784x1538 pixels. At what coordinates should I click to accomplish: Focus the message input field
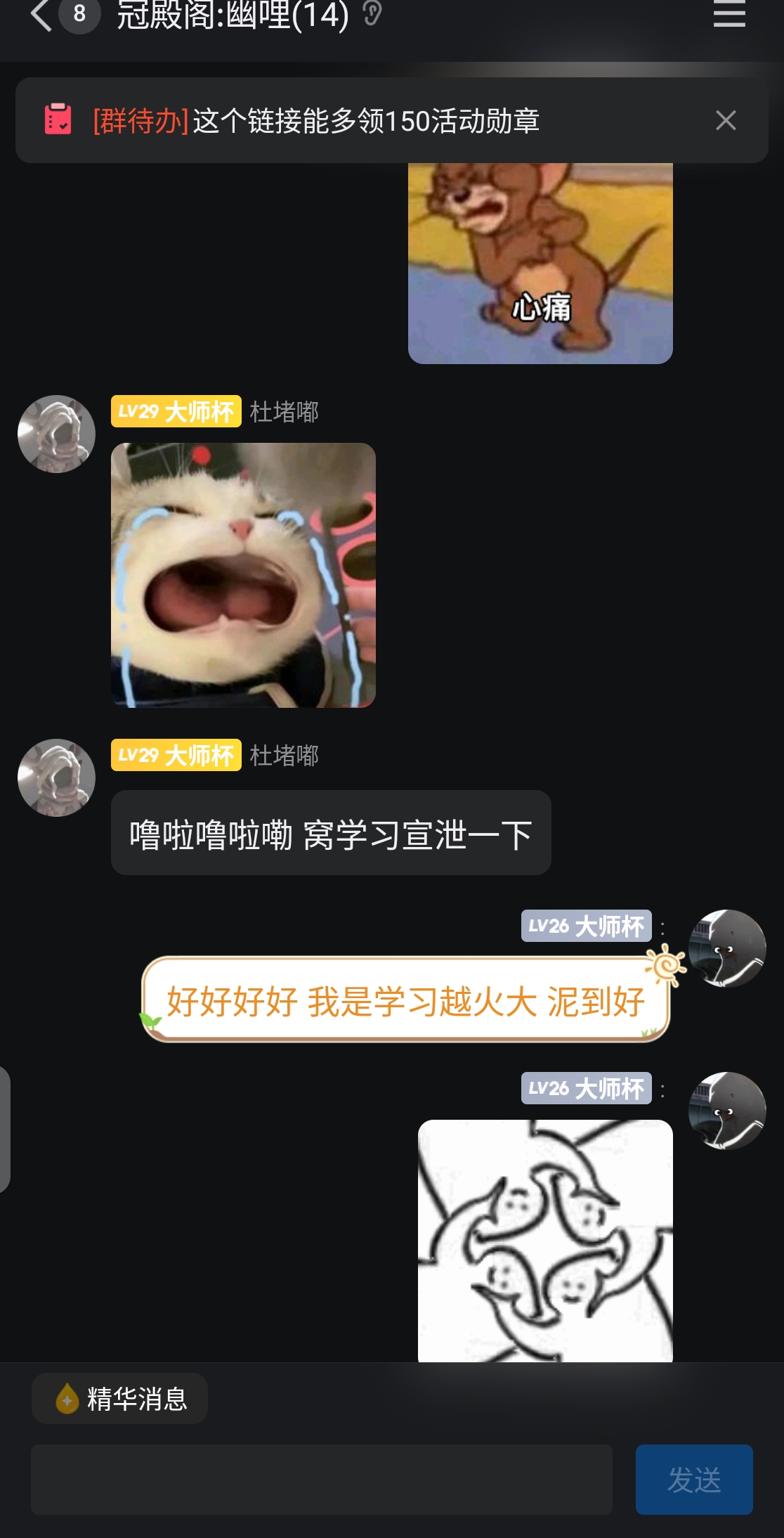coord(321,1479)
